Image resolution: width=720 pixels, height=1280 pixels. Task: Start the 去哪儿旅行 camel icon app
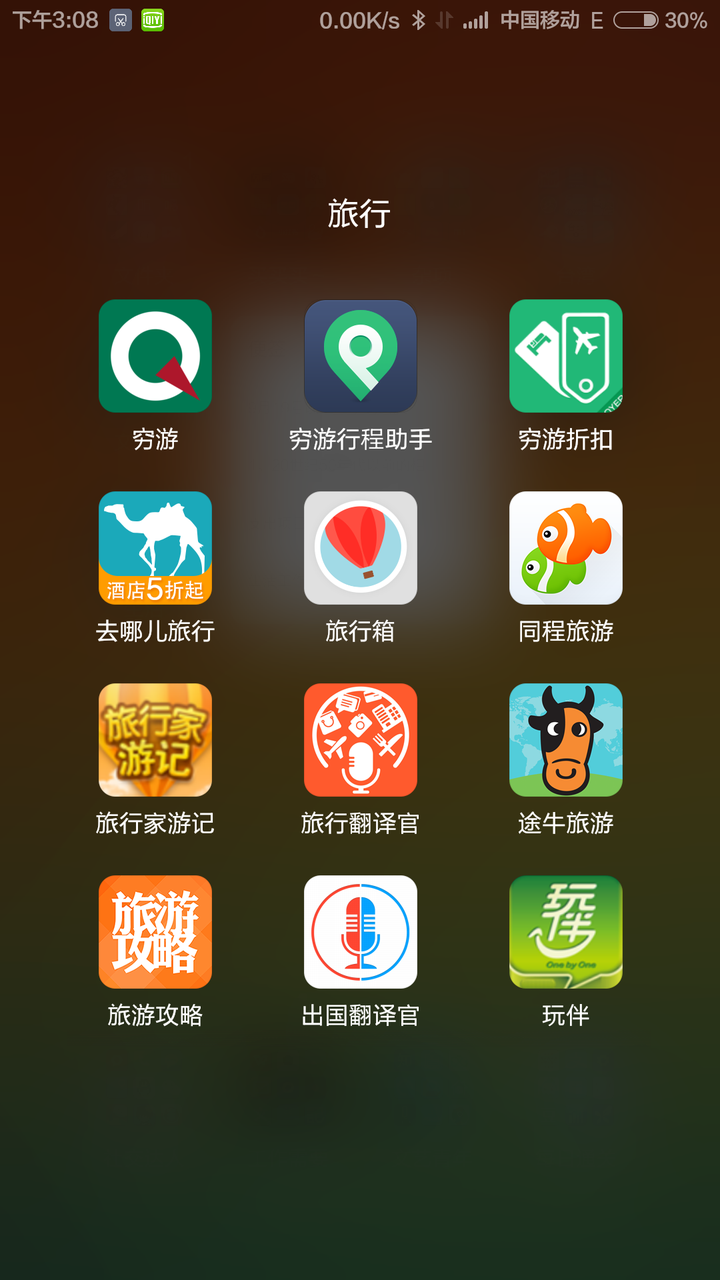155,548
